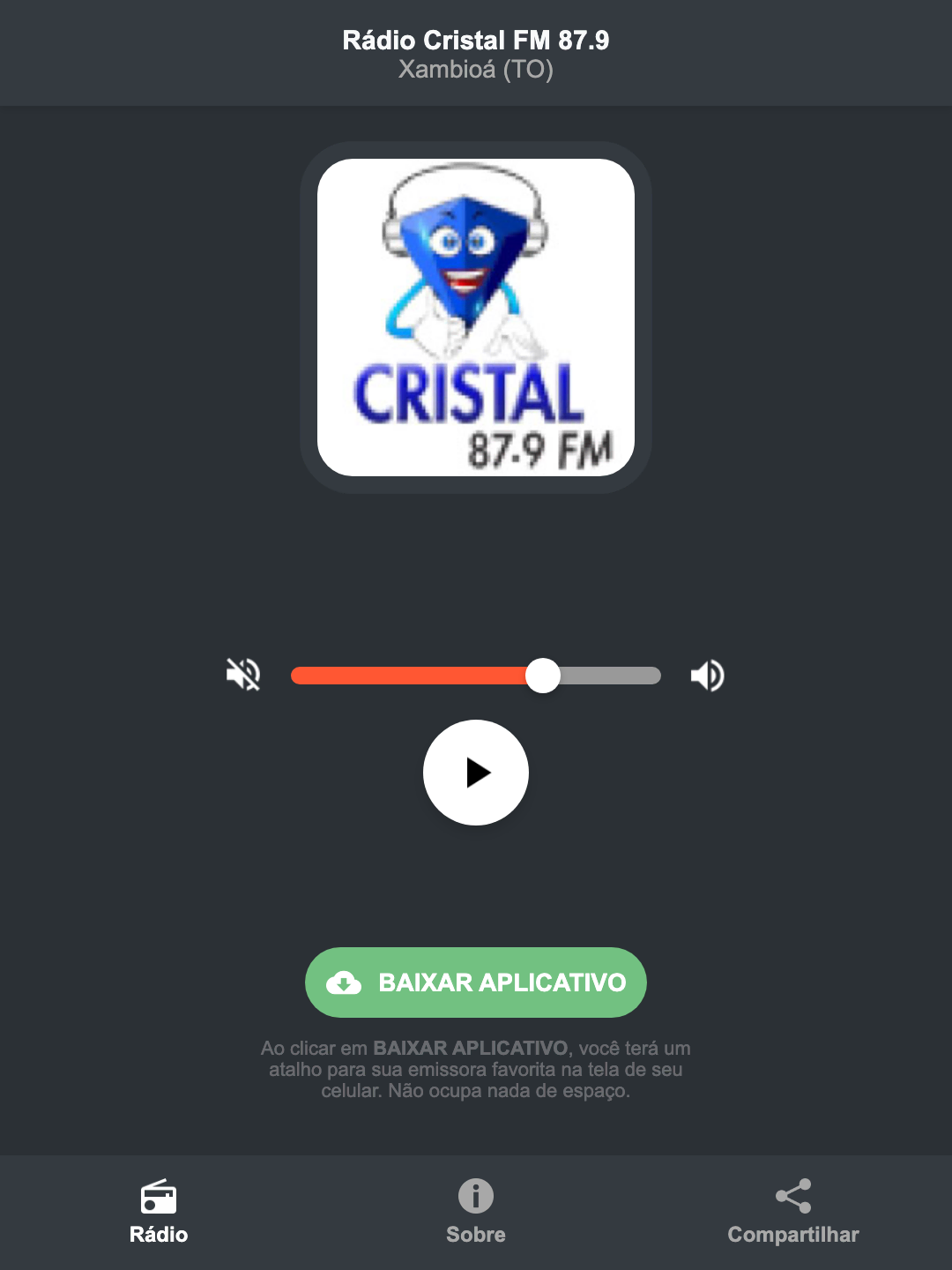
Task: Click BAIXAR APLICATIVO
Action: 476,982
